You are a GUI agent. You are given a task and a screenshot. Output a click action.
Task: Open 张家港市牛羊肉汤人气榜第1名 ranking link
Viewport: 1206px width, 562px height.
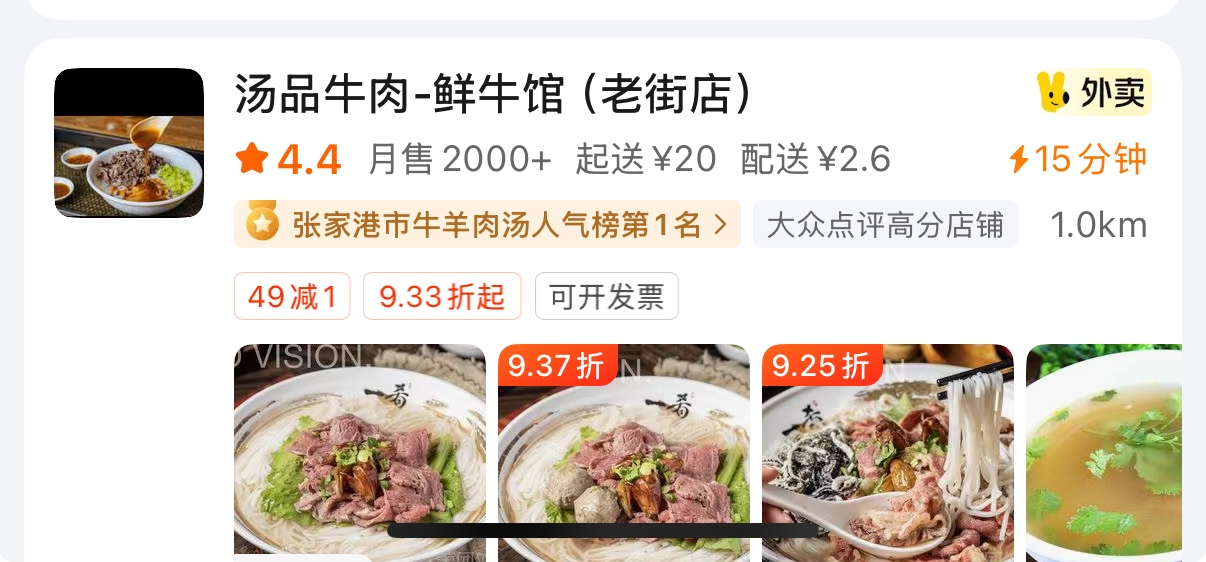pyautogui.click(x=487, y=224)
